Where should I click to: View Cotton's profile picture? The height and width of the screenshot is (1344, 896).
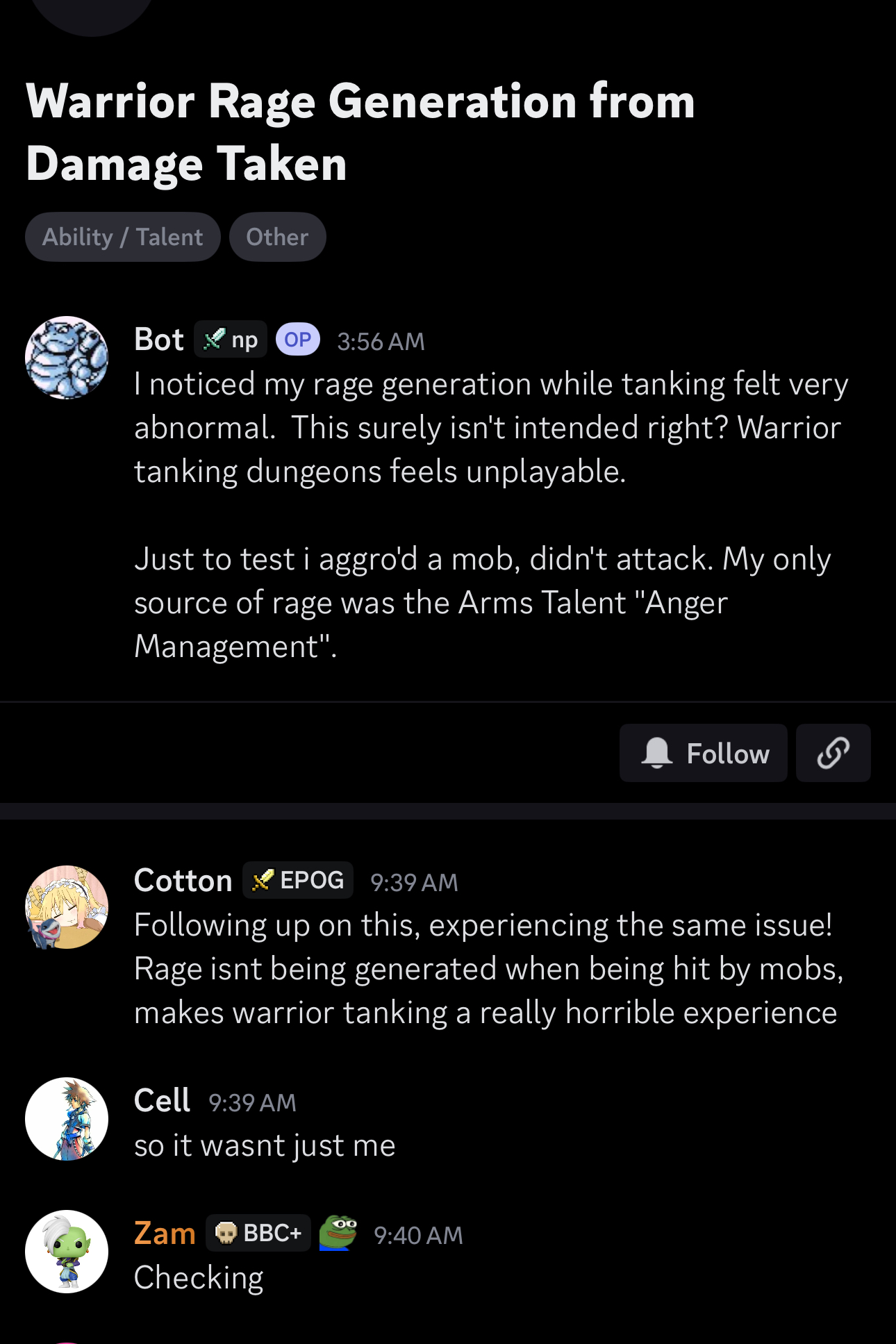pos(67,907)
